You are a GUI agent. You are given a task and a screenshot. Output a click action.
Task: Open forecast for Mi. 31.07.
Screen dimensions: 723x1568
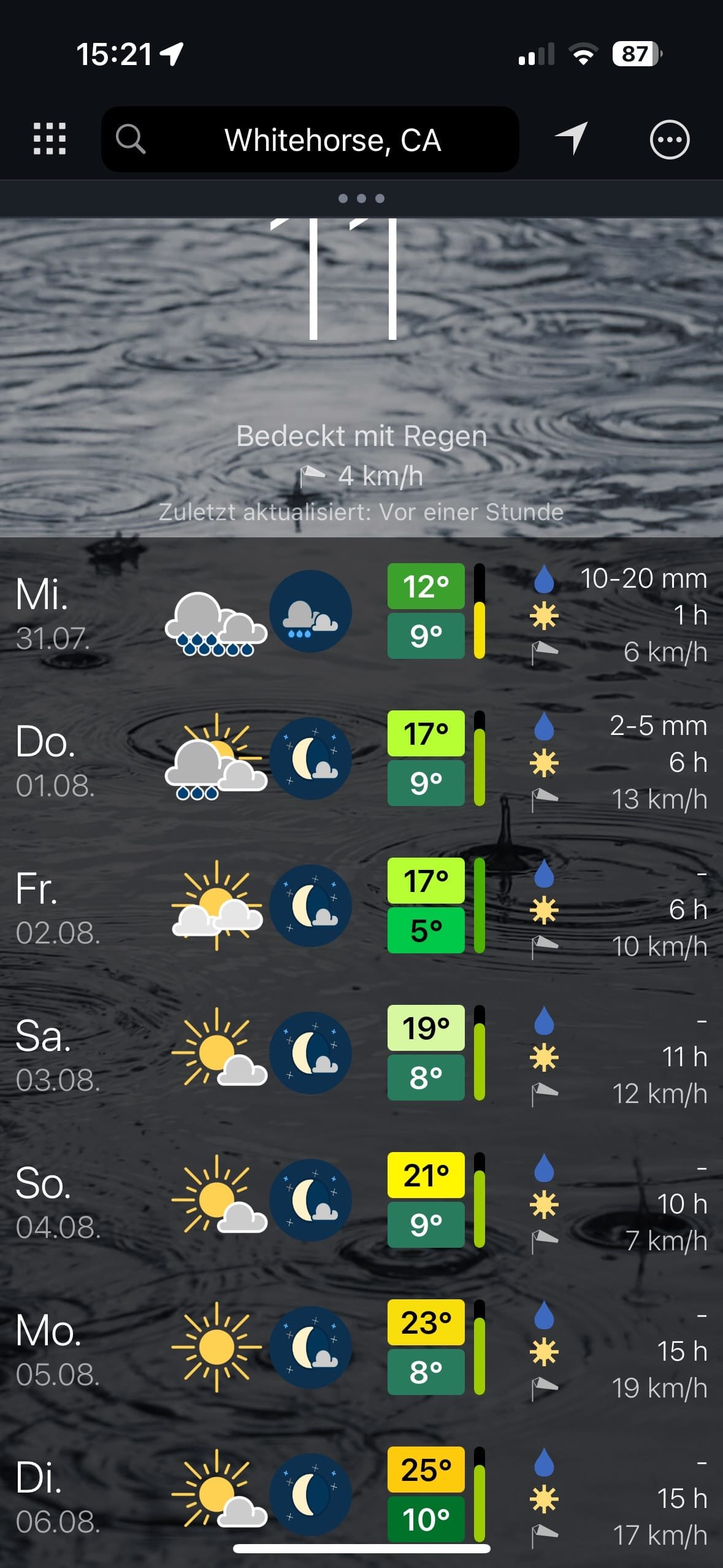coord(361,612)
